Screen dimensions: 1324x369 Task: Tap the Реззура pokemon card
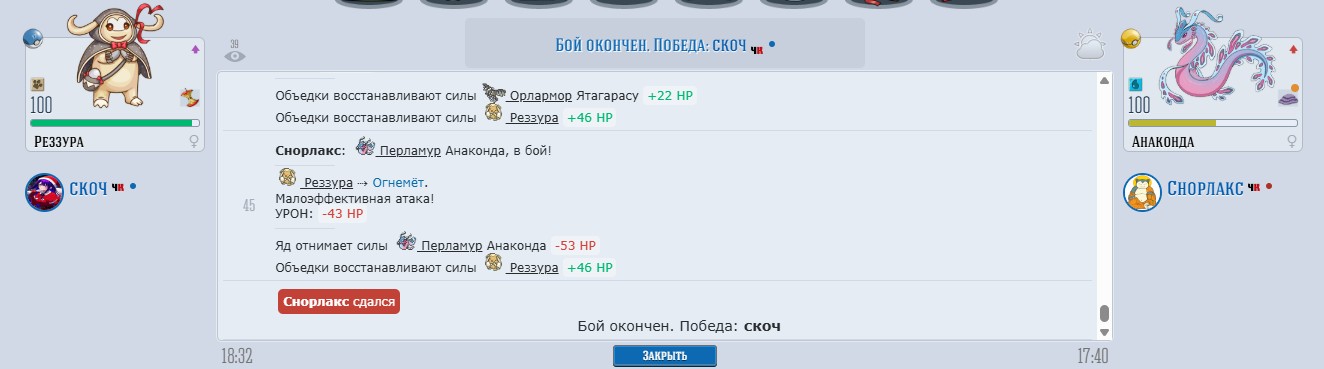[115, 94]
